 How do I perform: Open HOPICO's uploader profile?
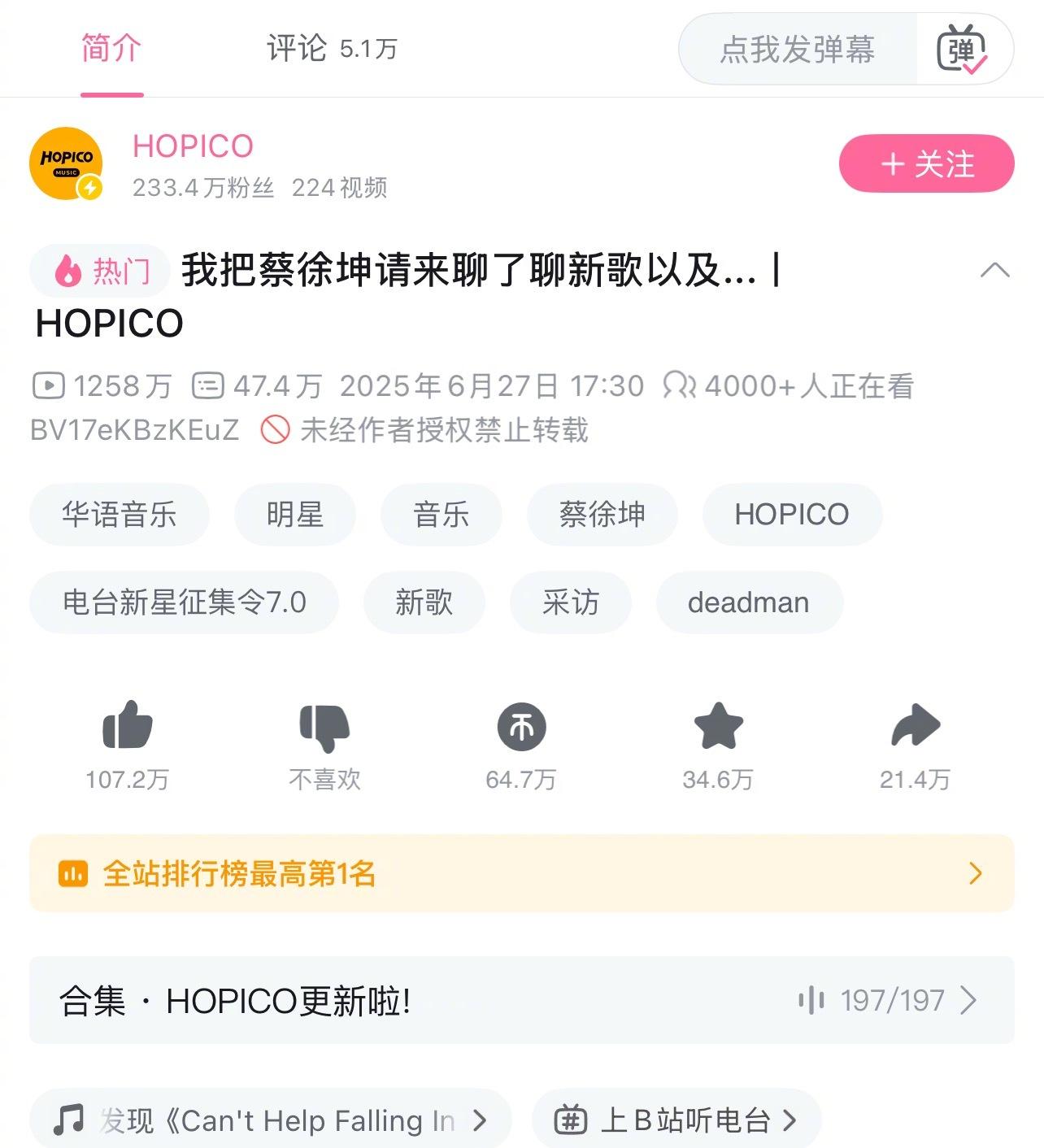tap(193, 146)
